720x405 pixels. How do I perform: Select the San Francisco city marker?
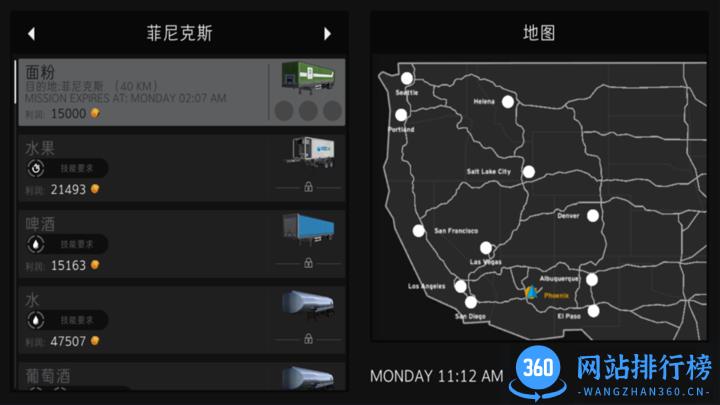(x=418, y=231)
